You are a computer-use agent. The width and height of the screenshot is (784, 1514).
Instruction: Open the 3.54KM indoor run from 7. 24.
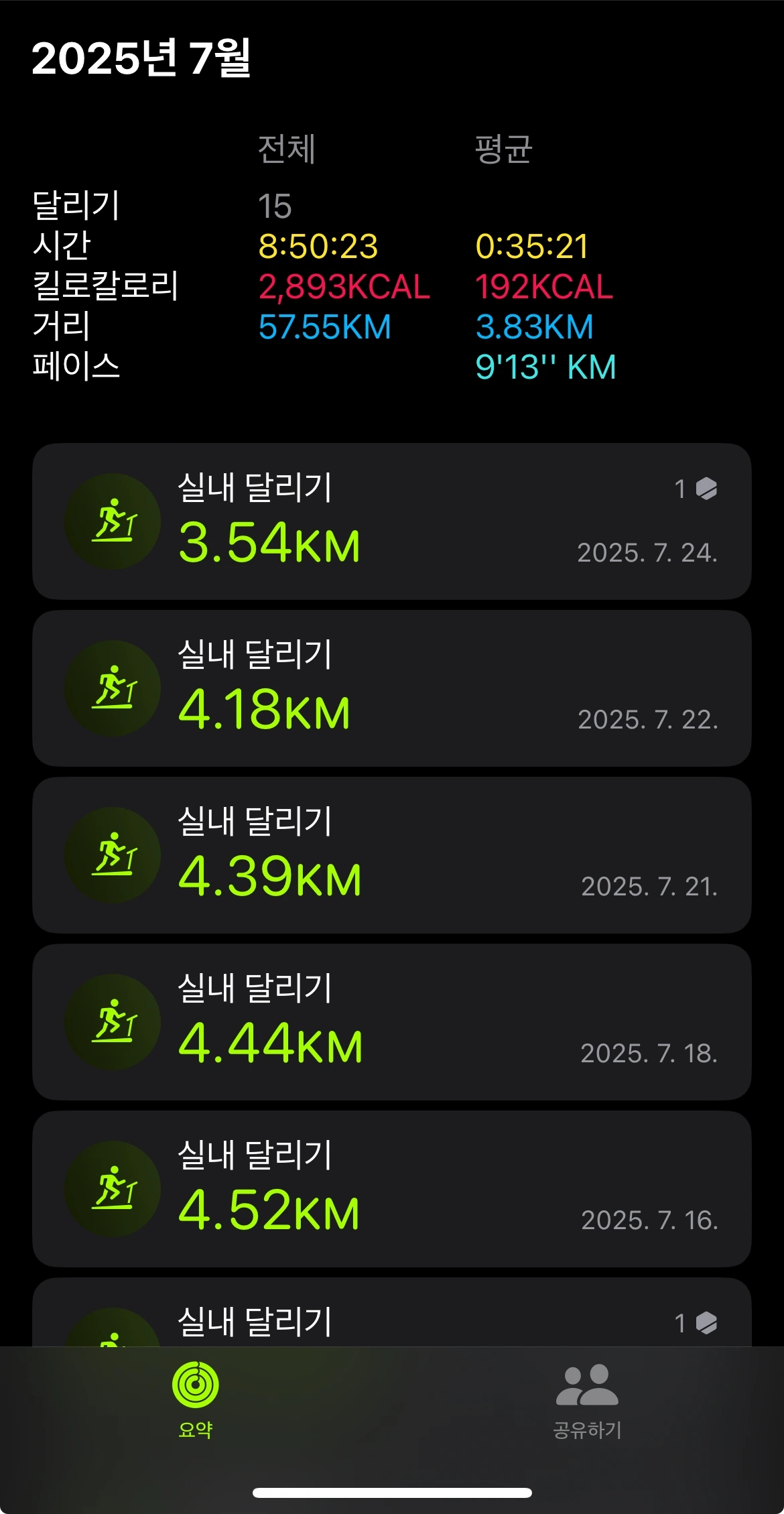(391, 521)
